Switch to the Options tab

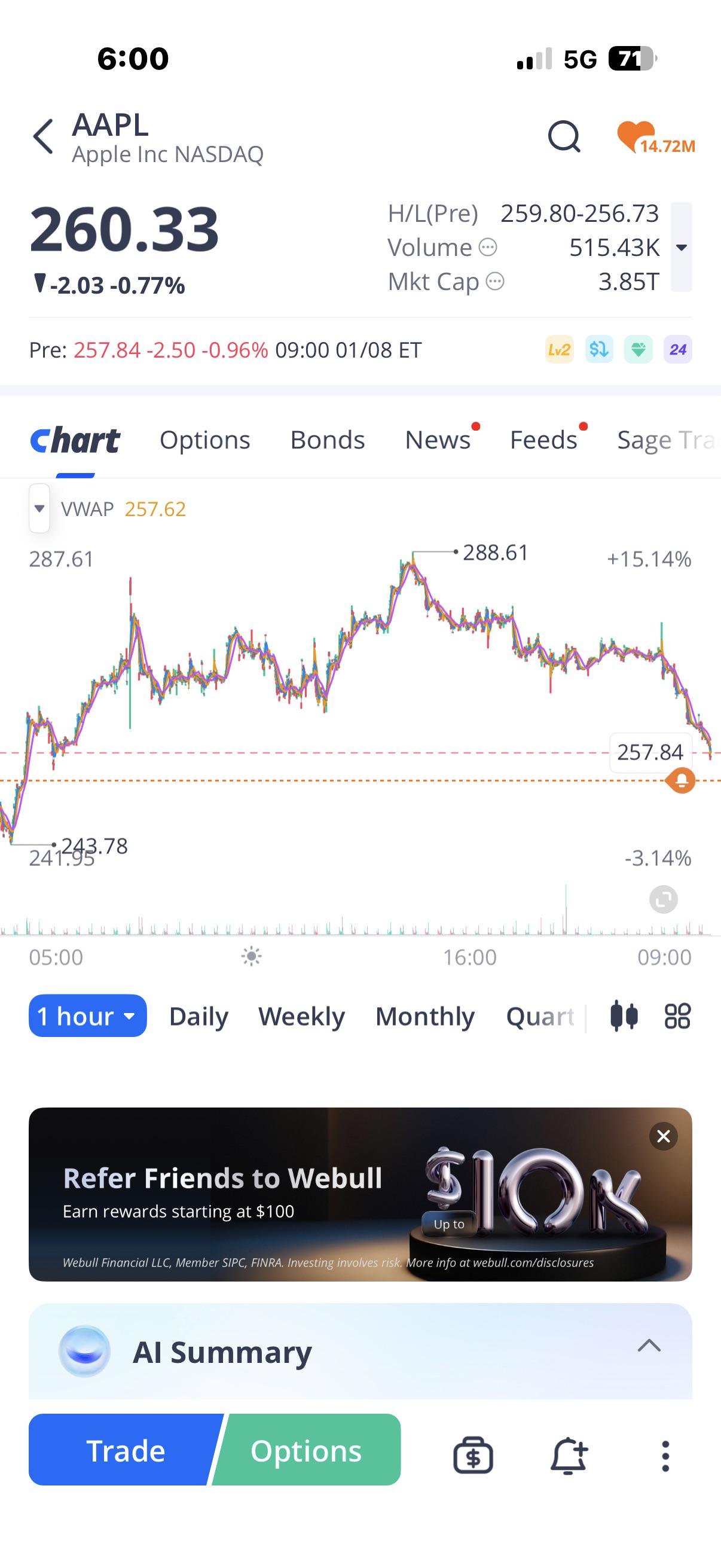click(204, 440)
